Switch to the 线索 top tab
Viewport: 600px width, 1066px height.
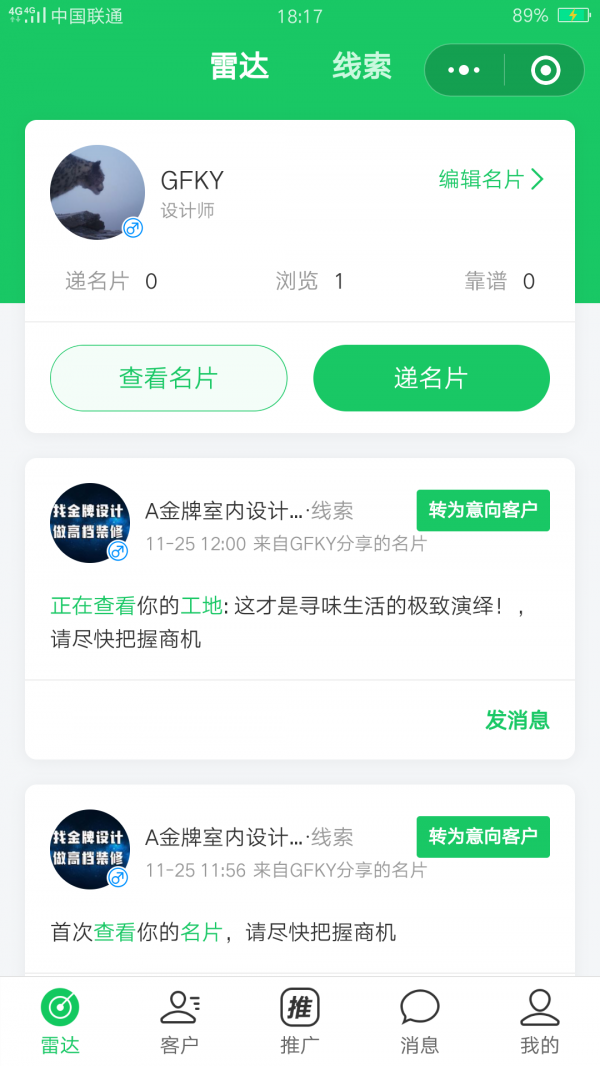tap(362, 67)
